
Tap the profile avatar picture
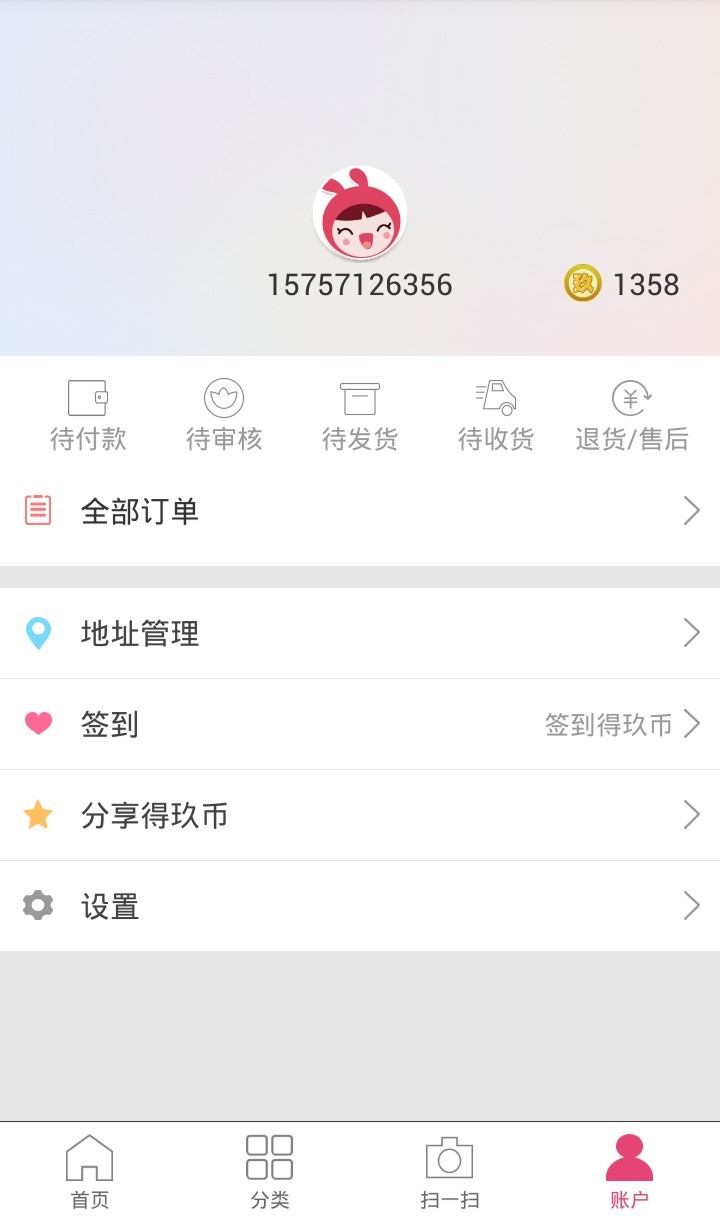pyautogui.click(x=360, y=213)
